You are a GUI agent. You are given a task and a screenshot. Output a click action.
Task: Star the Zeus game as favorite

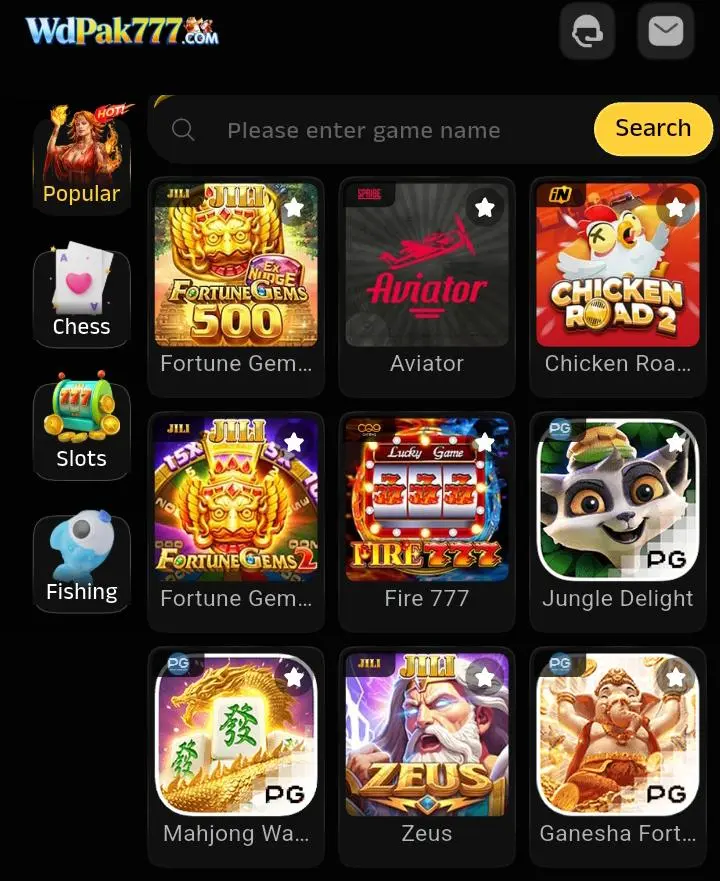click(485, 678)
